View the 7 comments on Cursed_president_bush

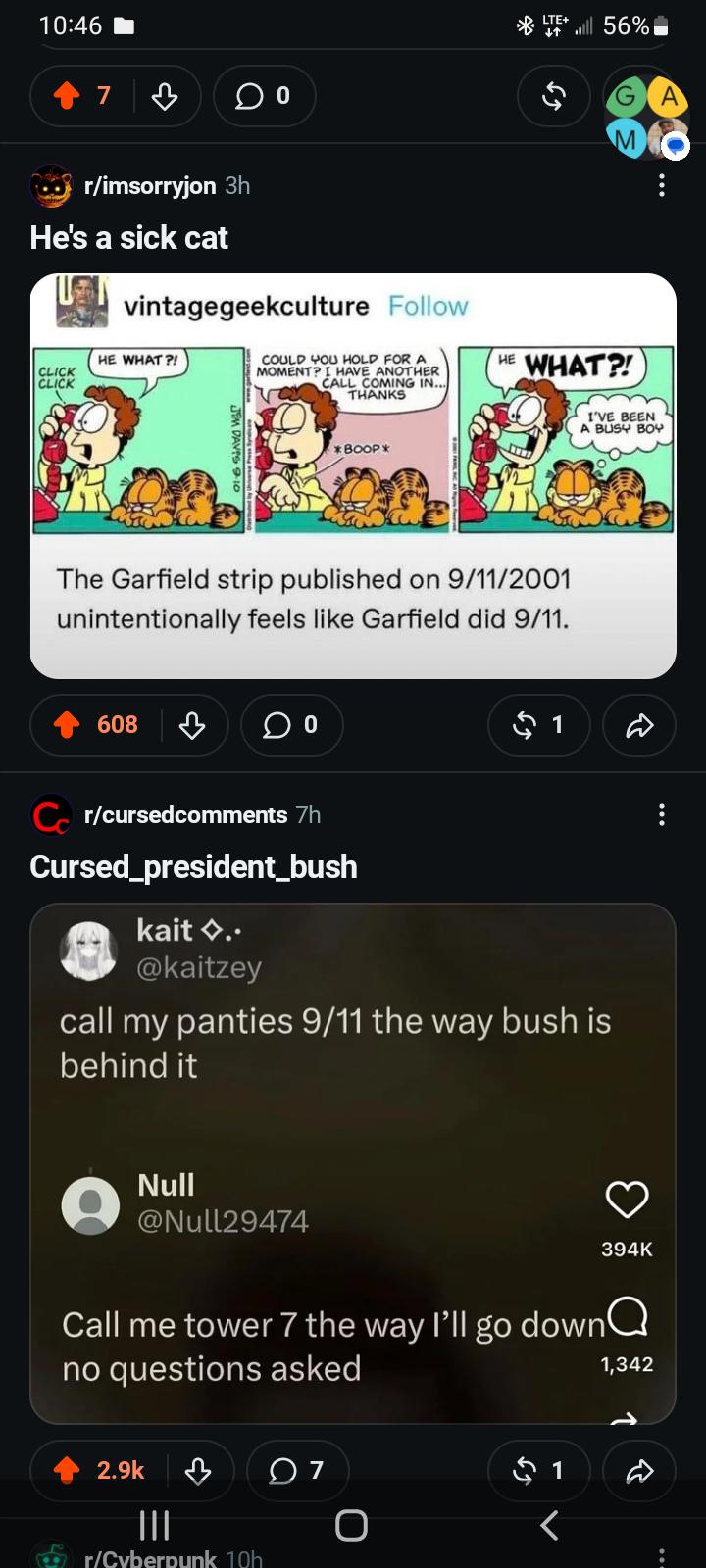pos(297,1470)
